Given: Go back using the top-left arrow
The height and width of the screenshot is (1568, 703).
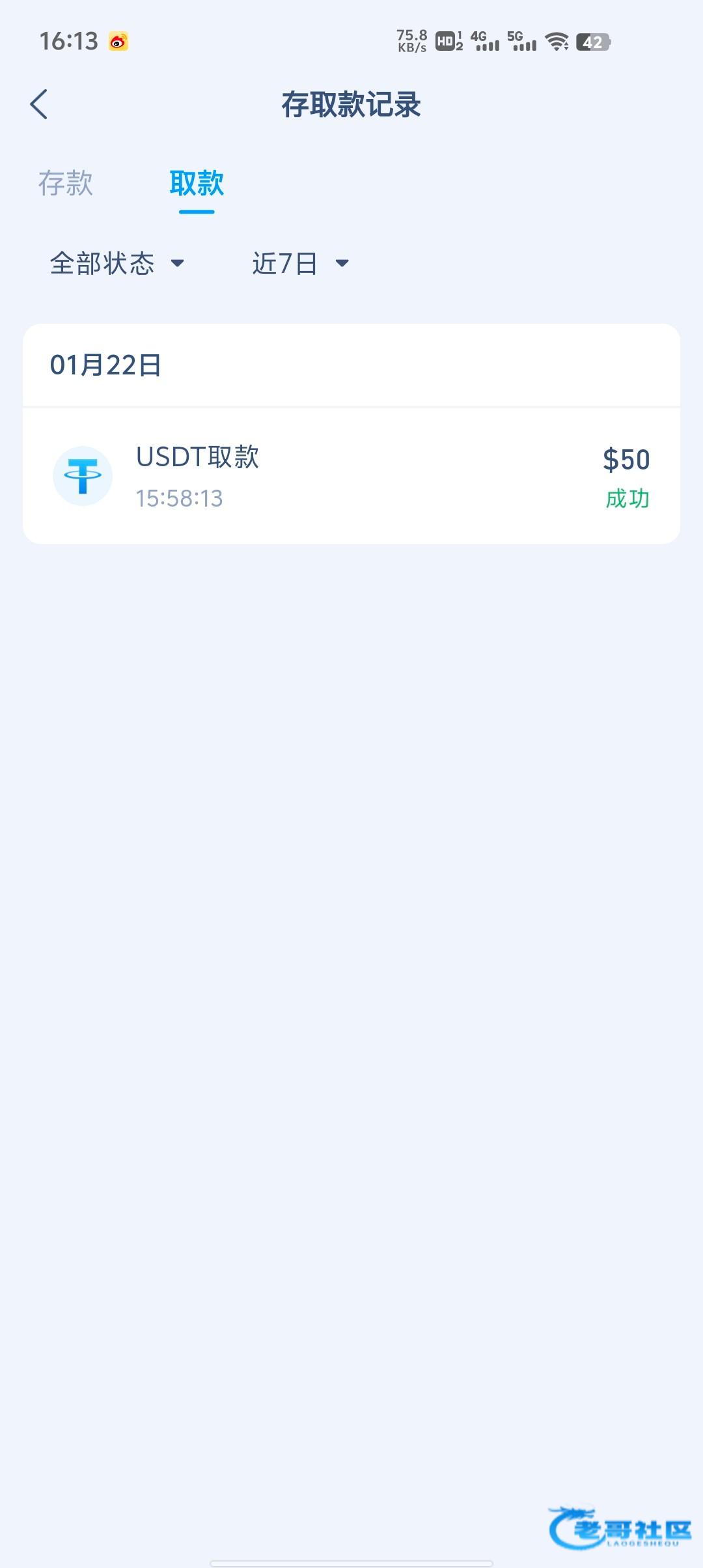Looking at the screenshot, I should 39,104.
